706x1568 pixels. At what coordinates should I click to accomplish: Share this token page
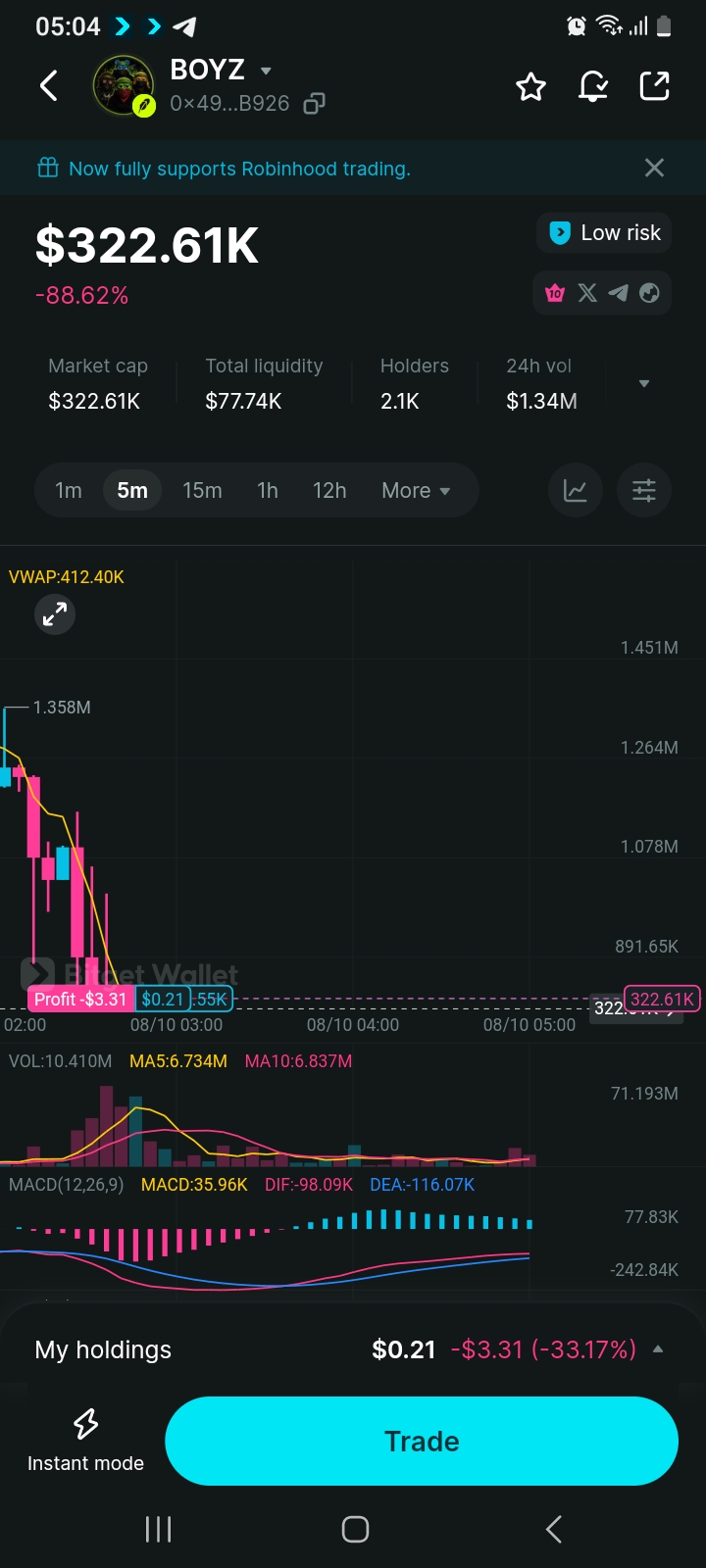(654, 86)
